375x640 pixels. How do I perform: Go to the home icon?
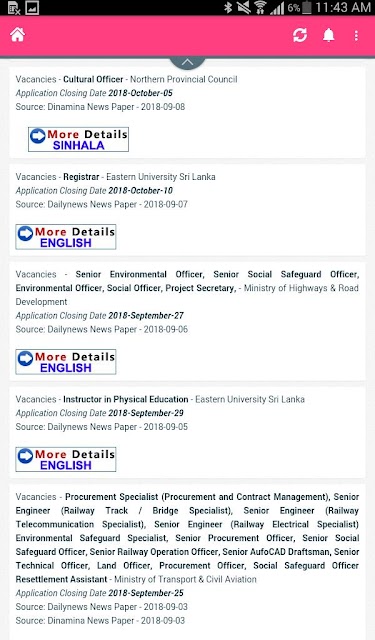pyautogui.click(x=18, y=35)
